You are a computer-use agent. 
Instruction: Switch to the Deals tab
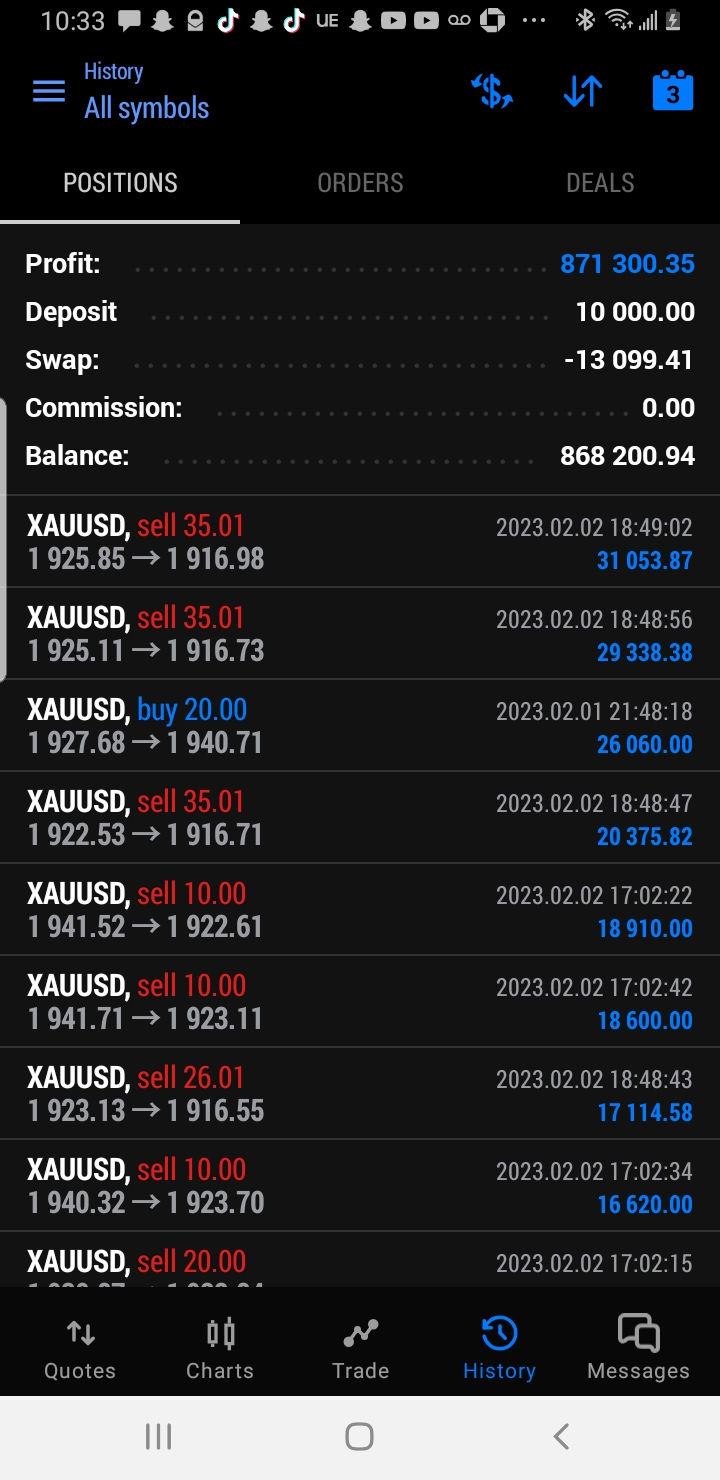[600, 183]
